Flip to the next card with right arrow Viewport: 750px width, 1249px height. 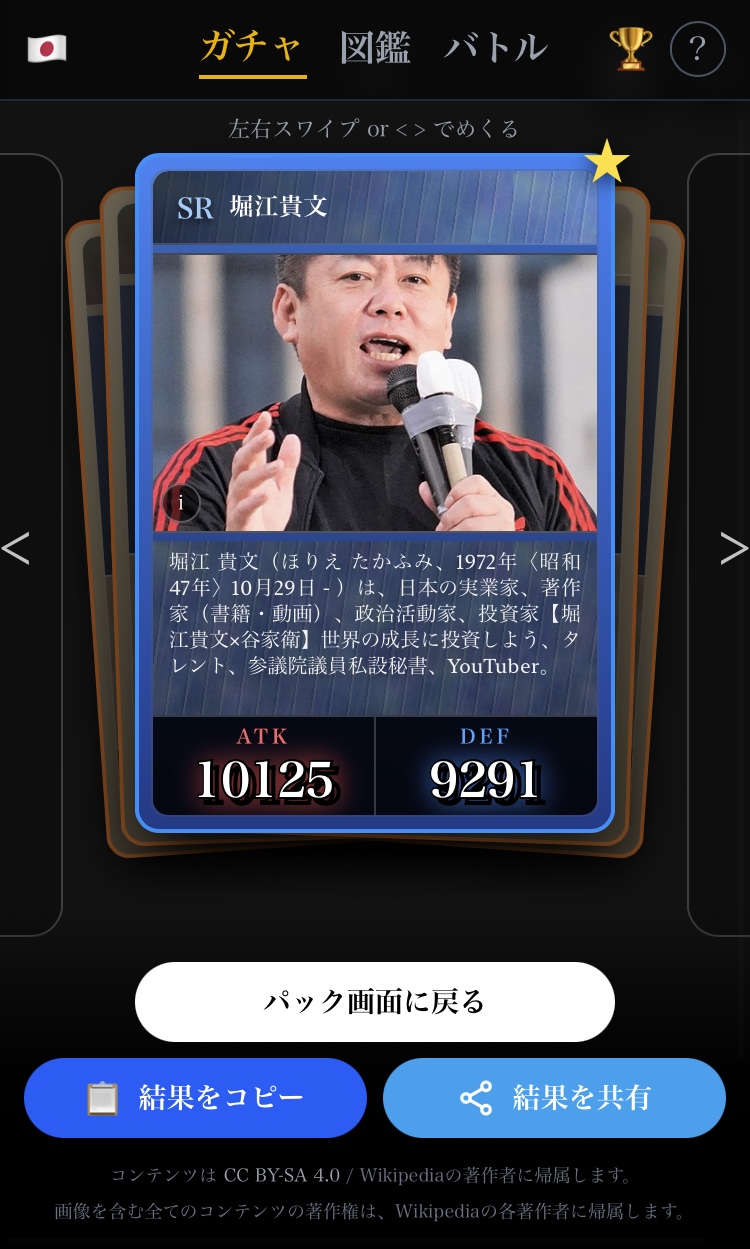(733, 548)
